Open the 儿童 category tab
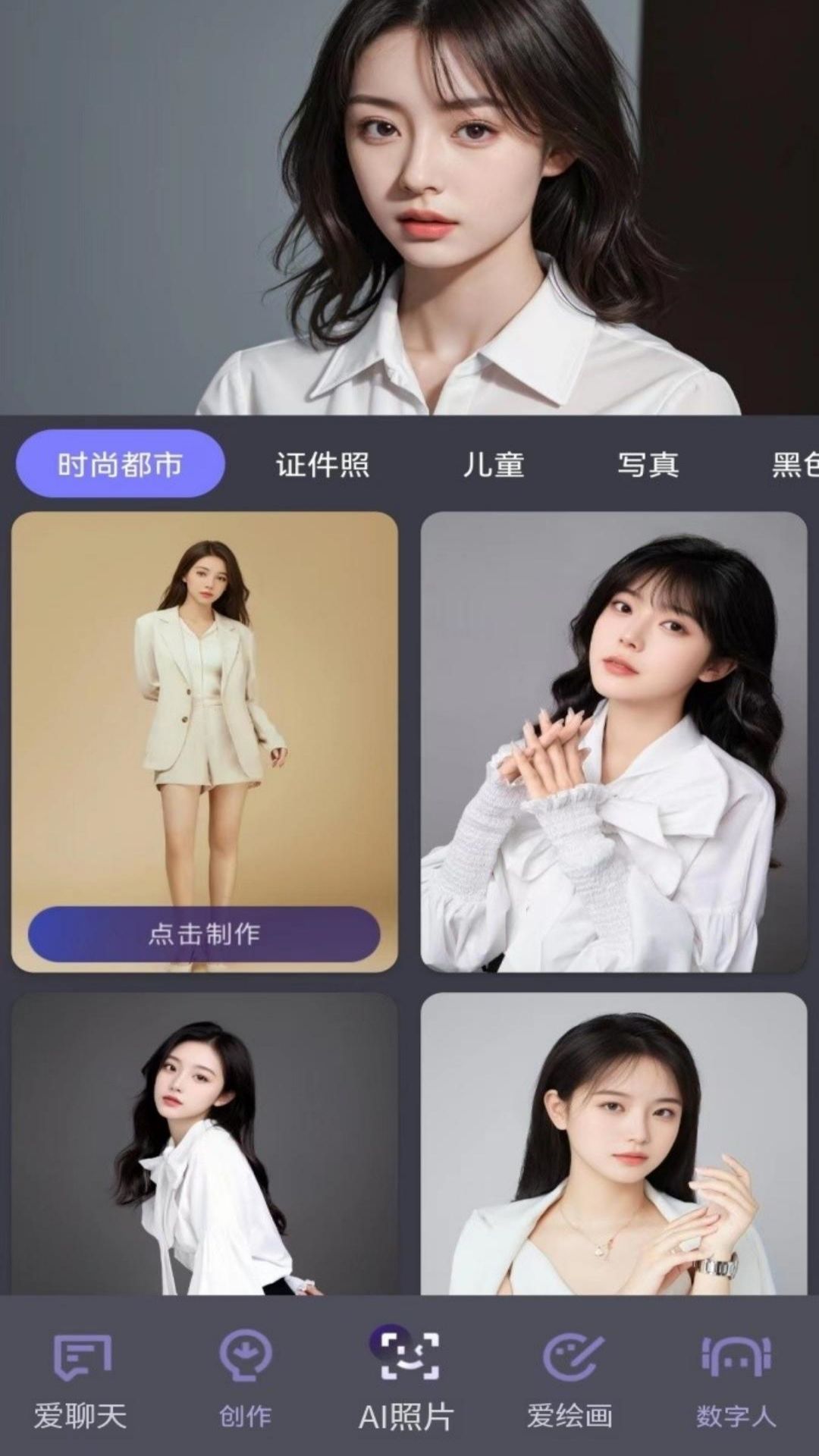This screenshot has width=819, height=1456. tap(494, 464)
